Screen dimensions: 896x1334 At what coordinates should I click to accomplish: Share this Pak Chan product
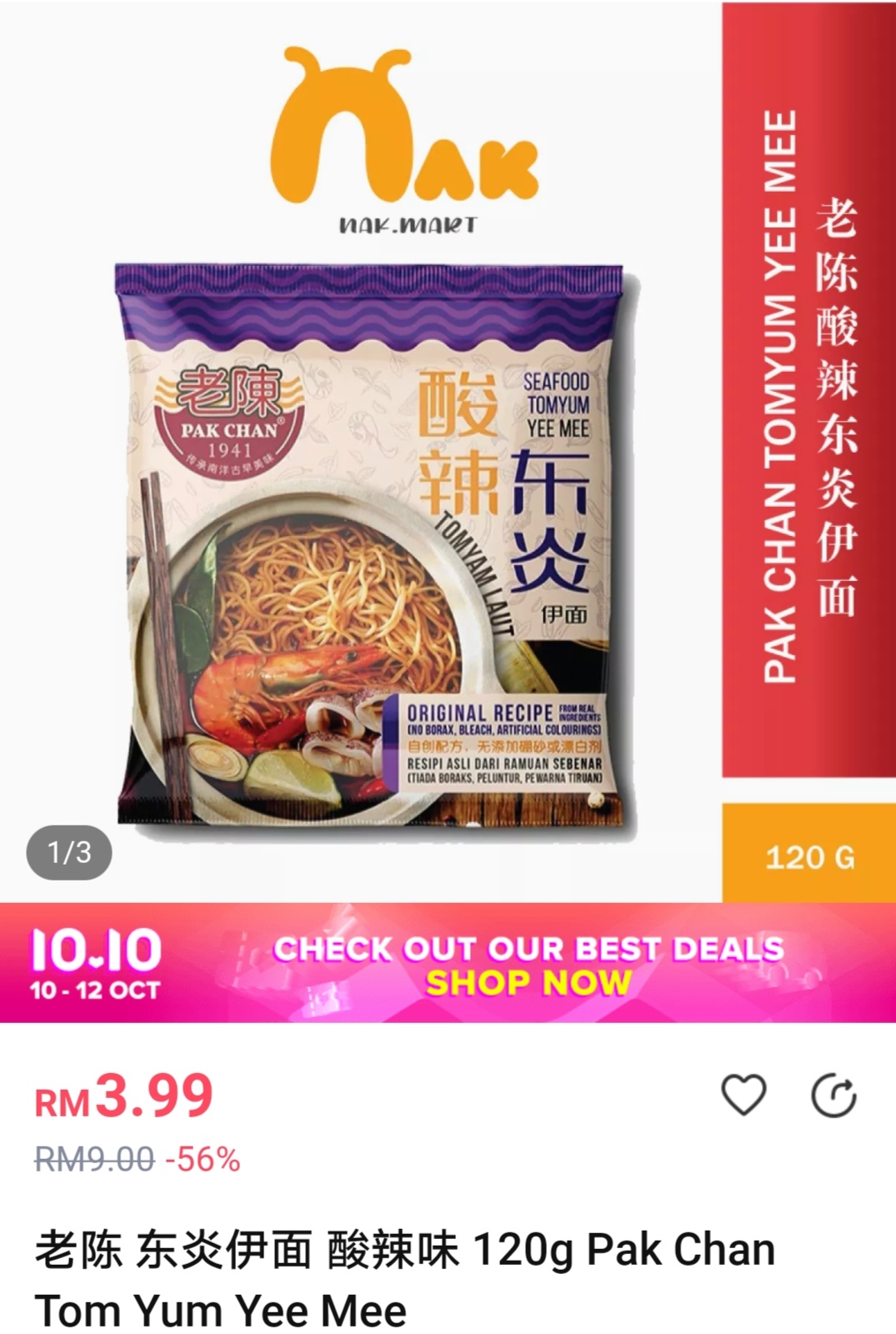(833, 1096)
